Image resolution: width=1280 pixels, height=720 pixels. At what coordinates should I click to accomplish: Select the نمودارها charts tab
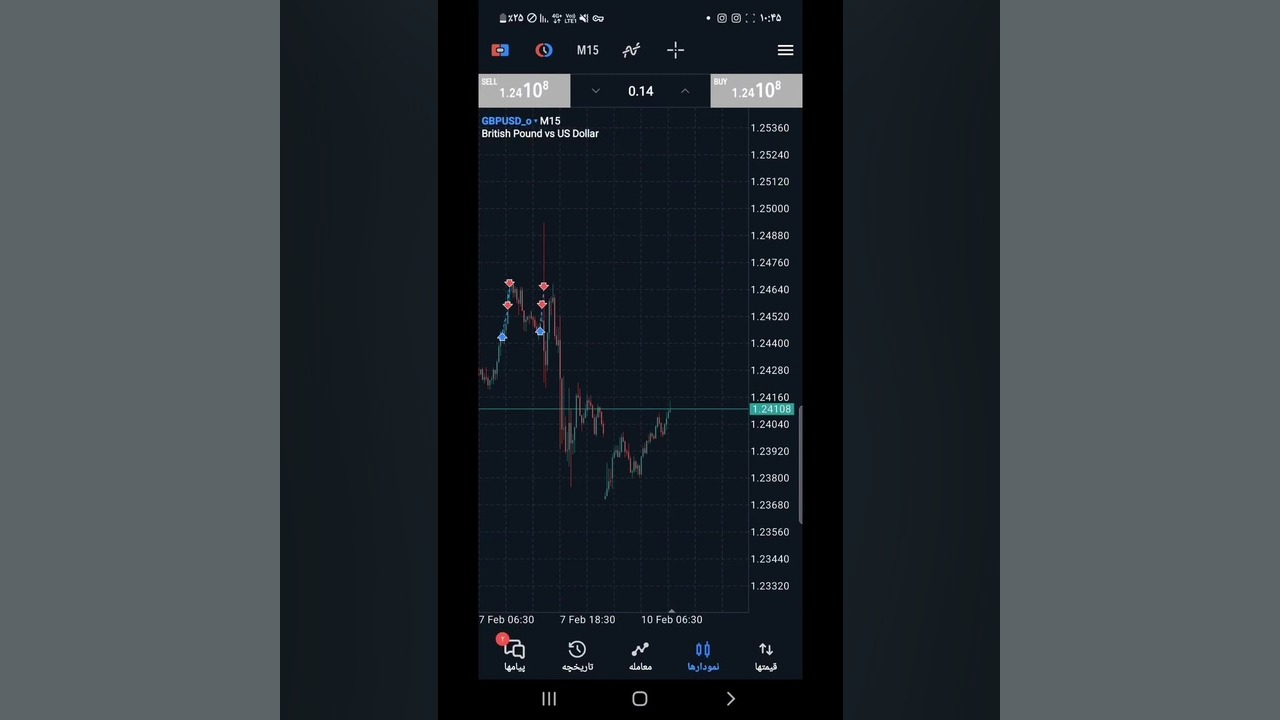[x=703, y=656]
